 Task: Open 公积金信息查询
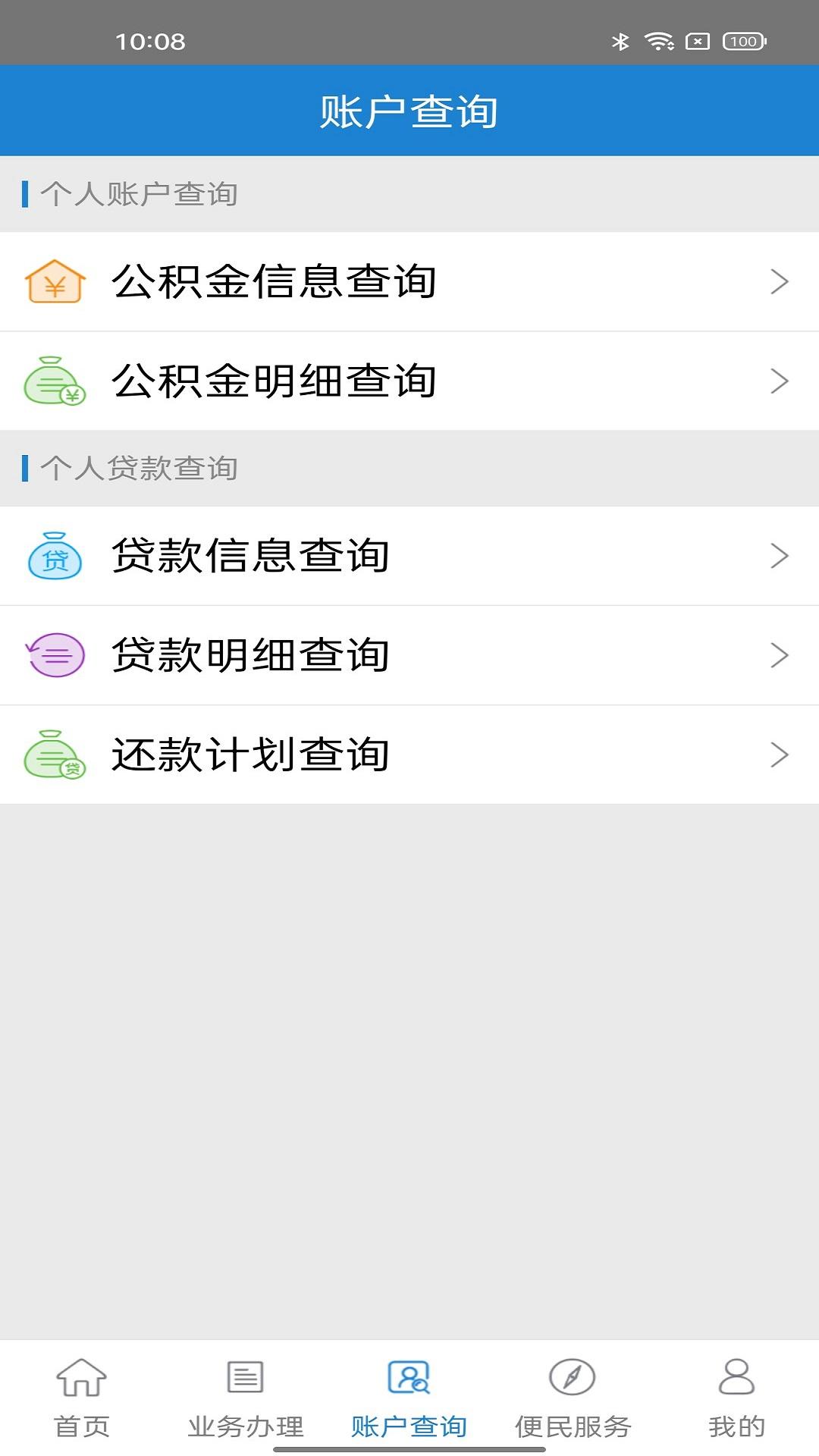[409, 281]
